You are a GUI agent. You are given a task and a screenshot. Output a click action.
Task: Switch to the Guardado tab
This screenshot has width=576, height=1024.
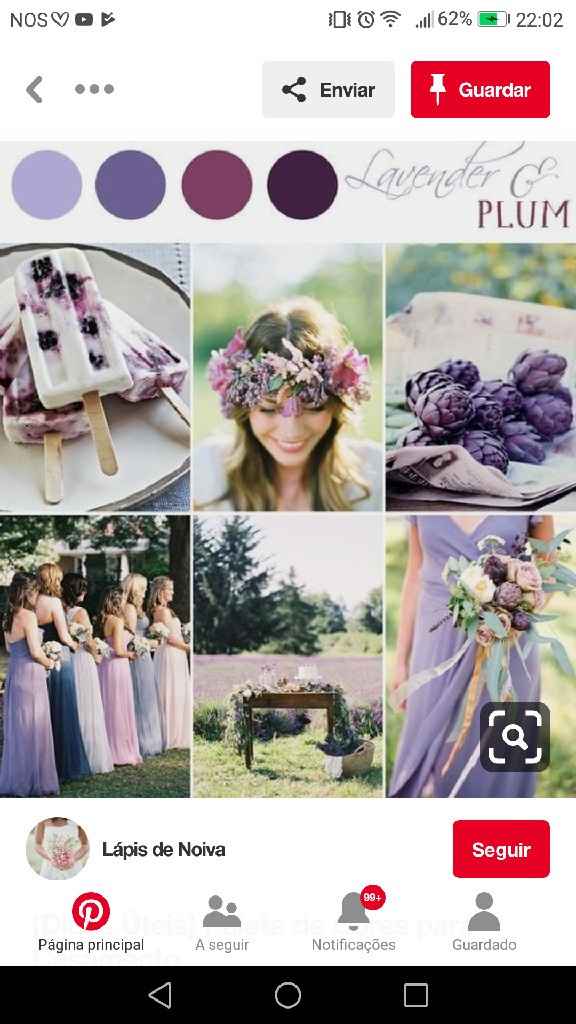[x=484, y=922]
